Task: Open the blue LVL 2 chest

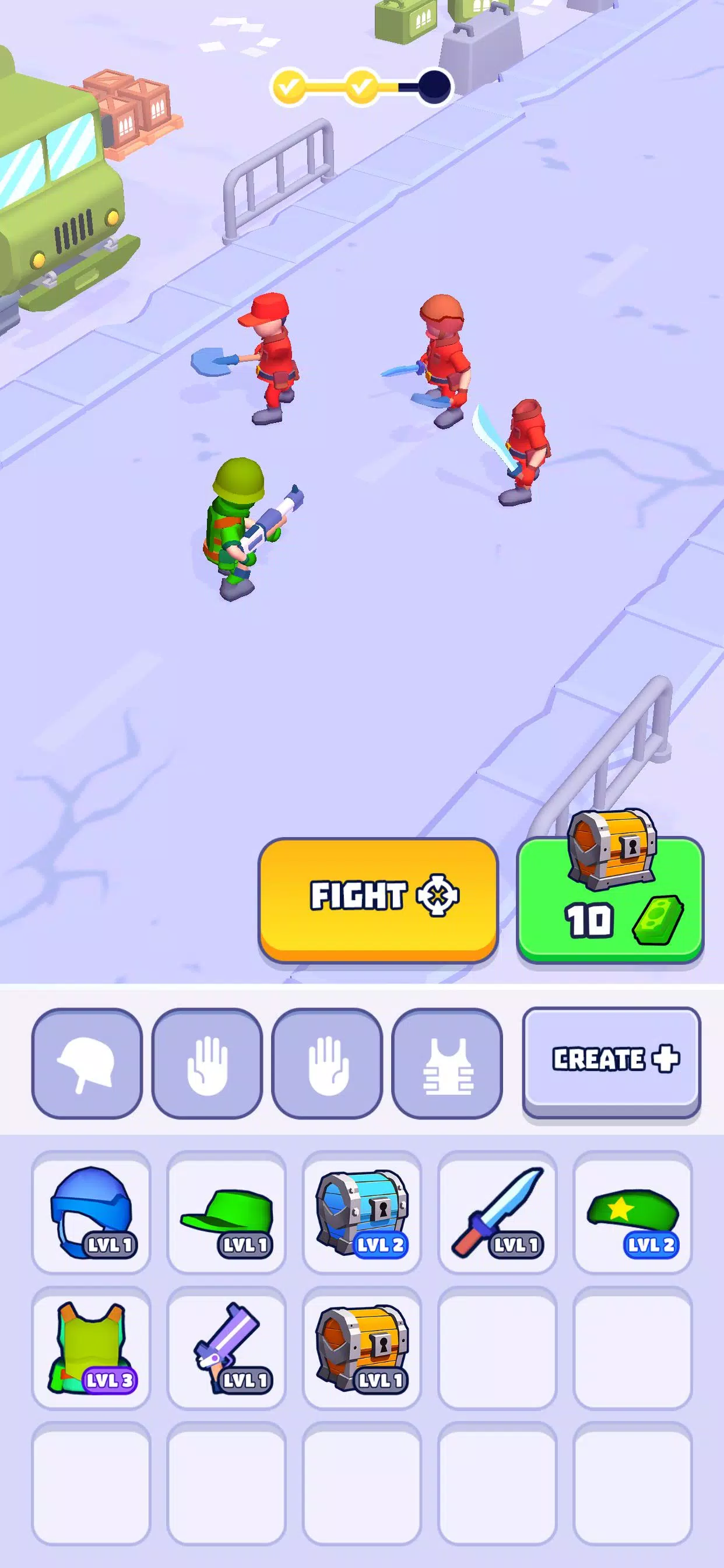Action: [362, 1212]
